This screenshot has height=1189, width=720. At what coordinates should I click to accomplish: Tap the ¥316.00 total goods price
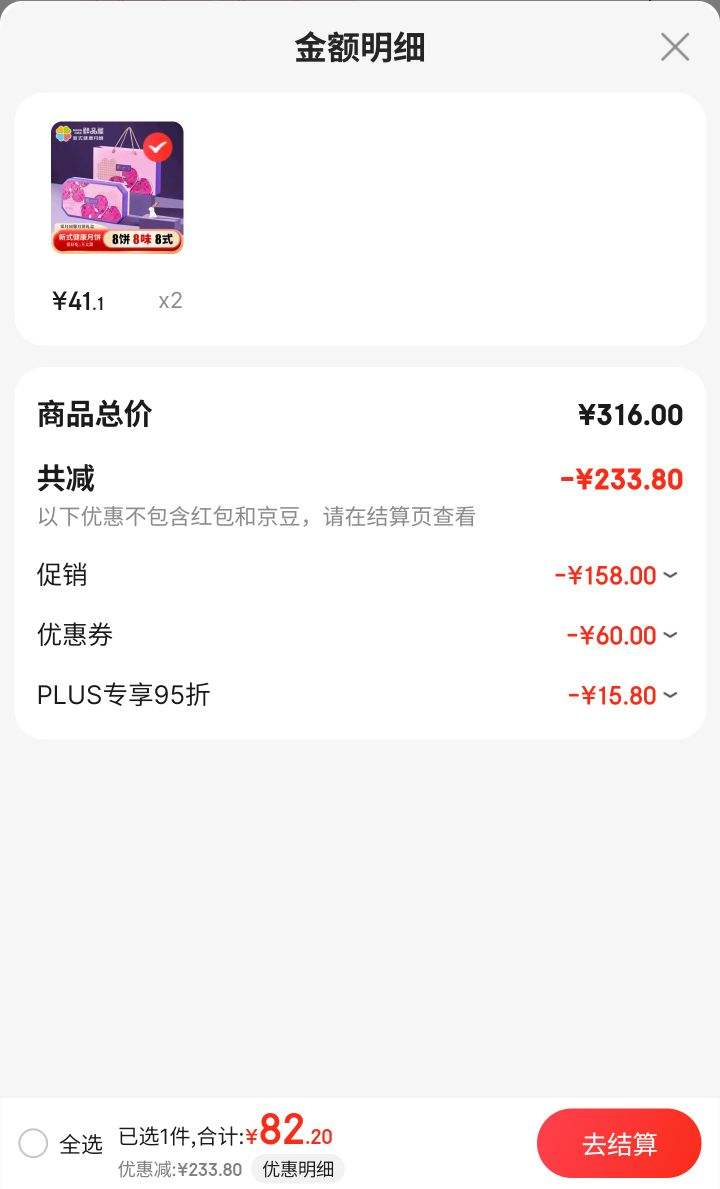pos(633,414)
